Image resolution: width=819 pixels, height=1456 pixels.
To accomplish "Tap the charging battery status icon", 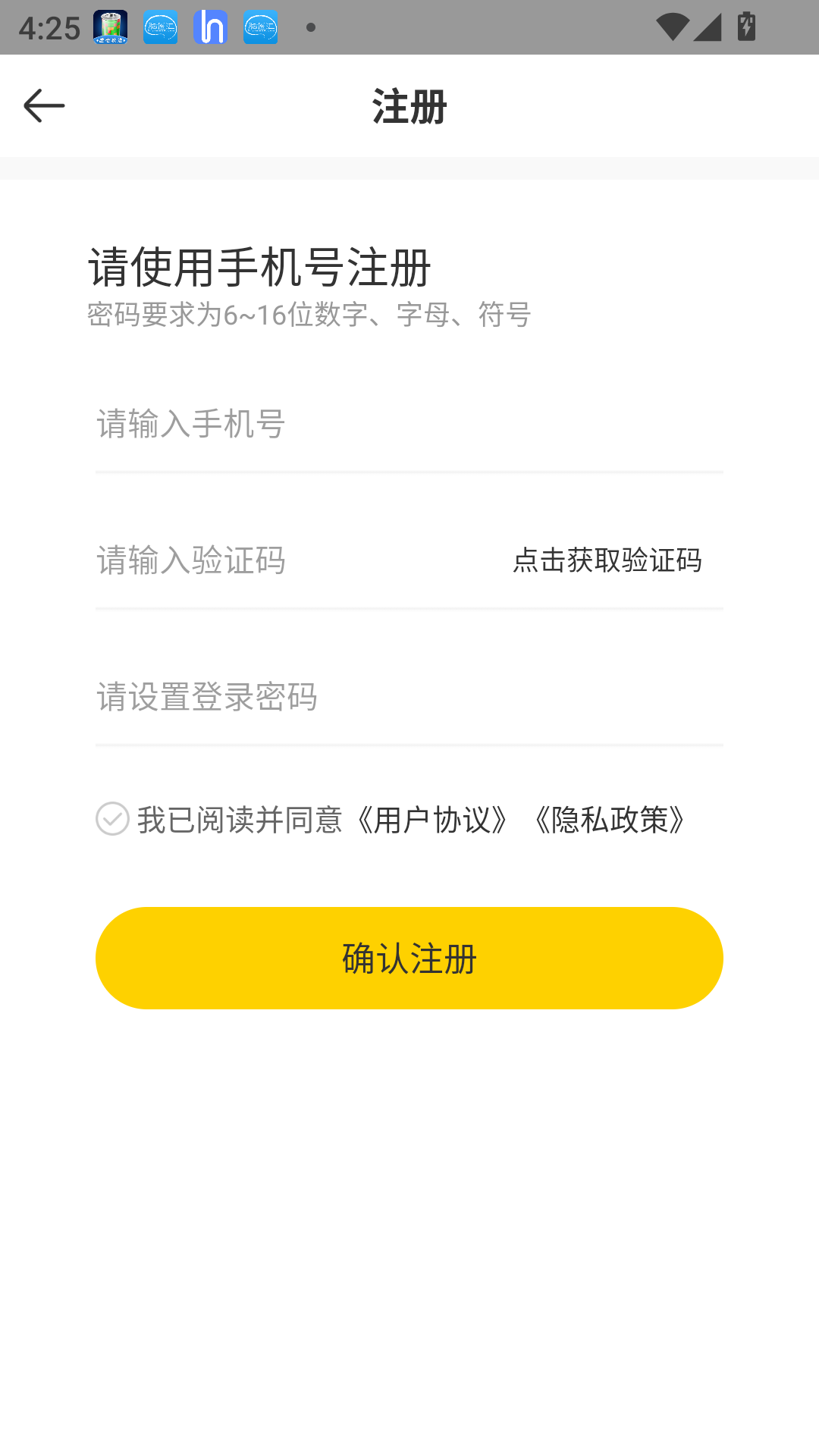I will (x=746, y=27).
